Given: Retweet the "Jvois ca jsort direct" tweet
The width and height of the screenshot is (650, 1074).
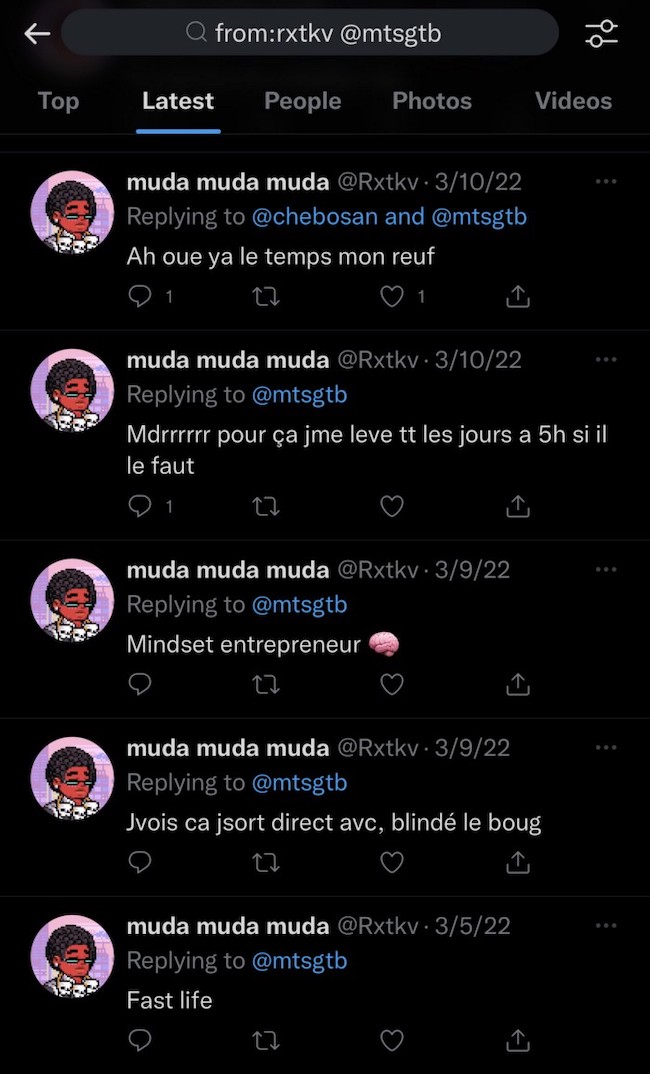Looking at the screenshot, I should coord(266,861).
